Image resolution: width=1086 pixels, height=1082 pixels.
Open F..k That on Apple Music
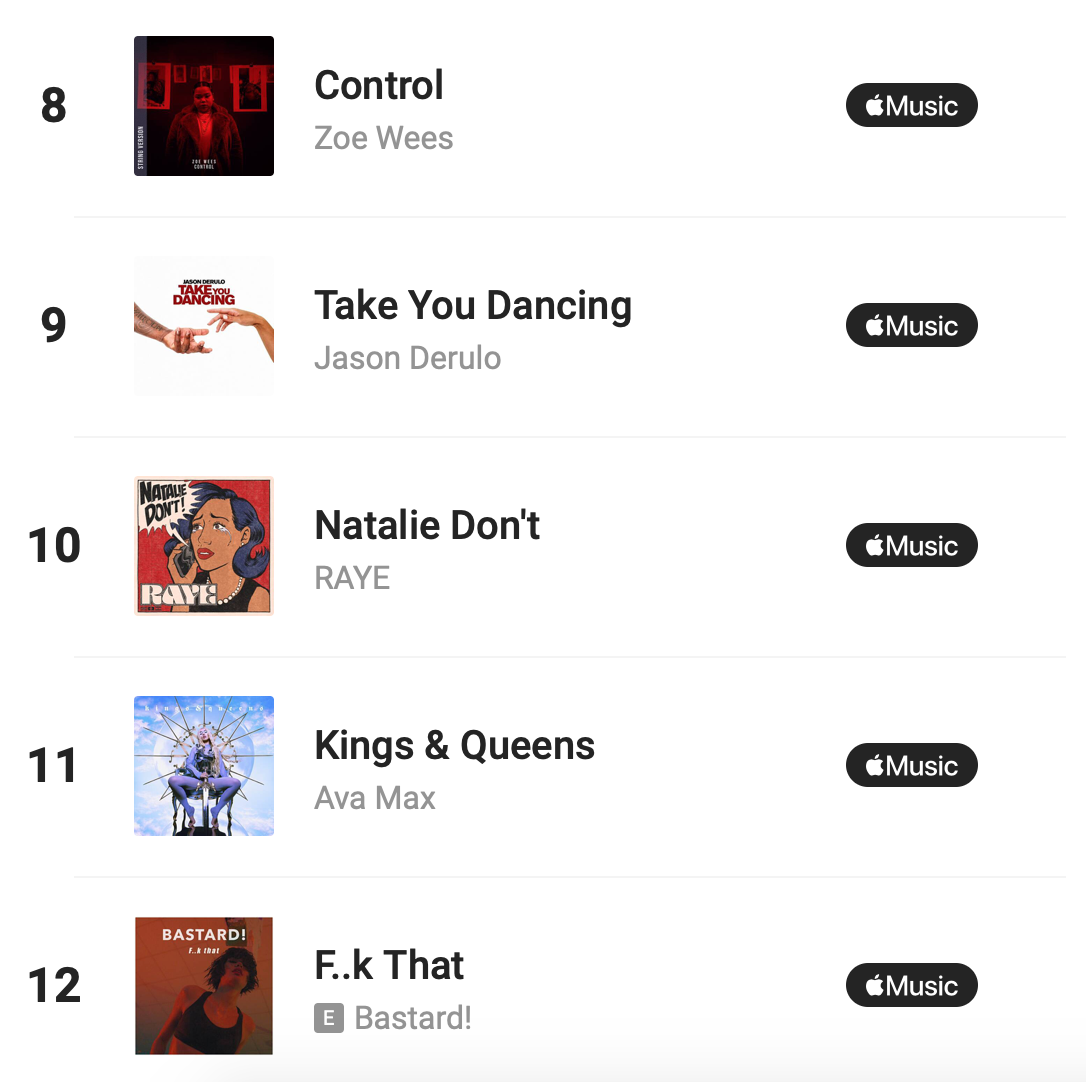[x=911, y=985]
